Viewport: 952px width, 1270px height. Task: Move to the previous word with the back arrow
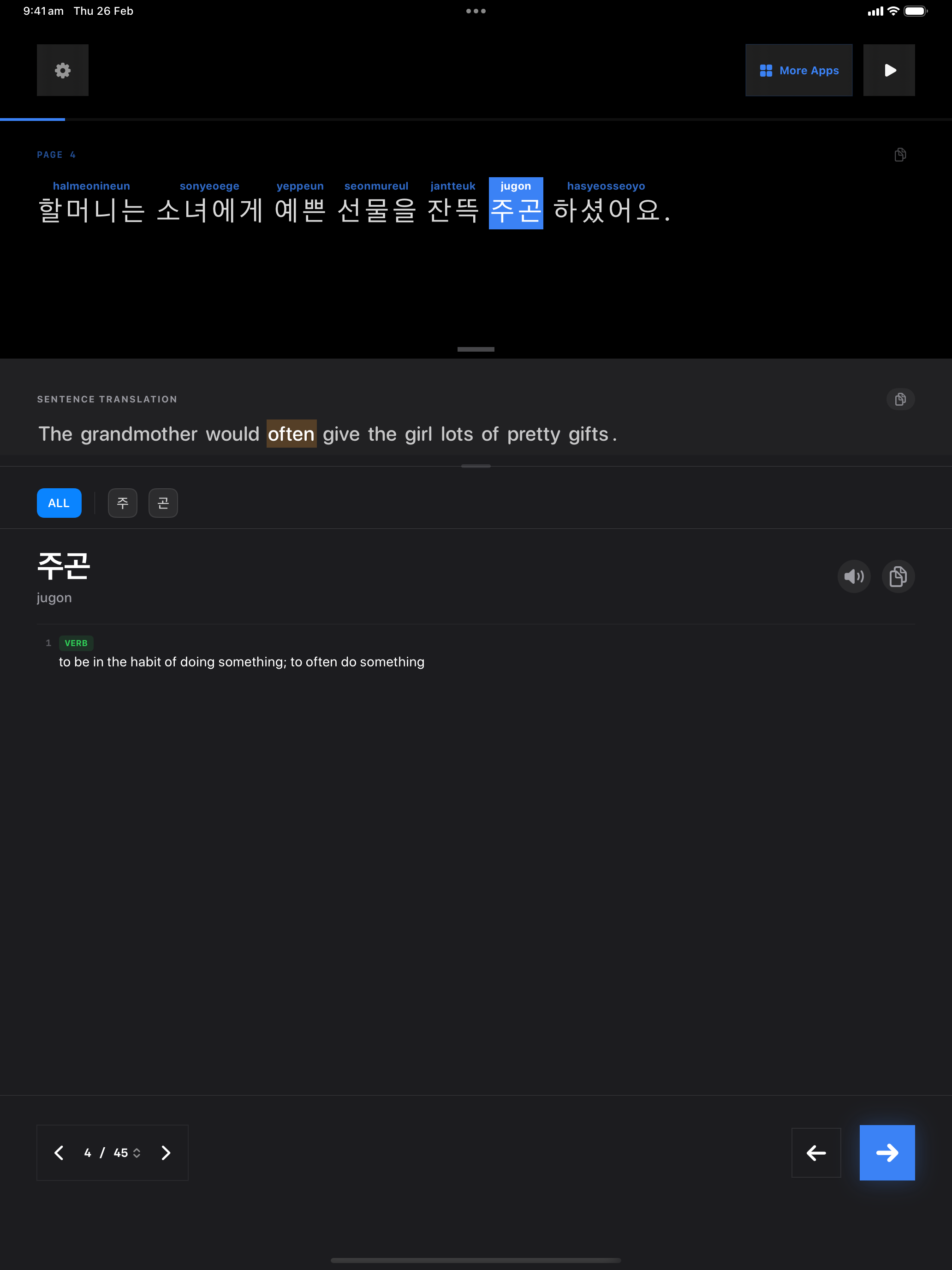pyautogui.click(x=815, y=1152)
